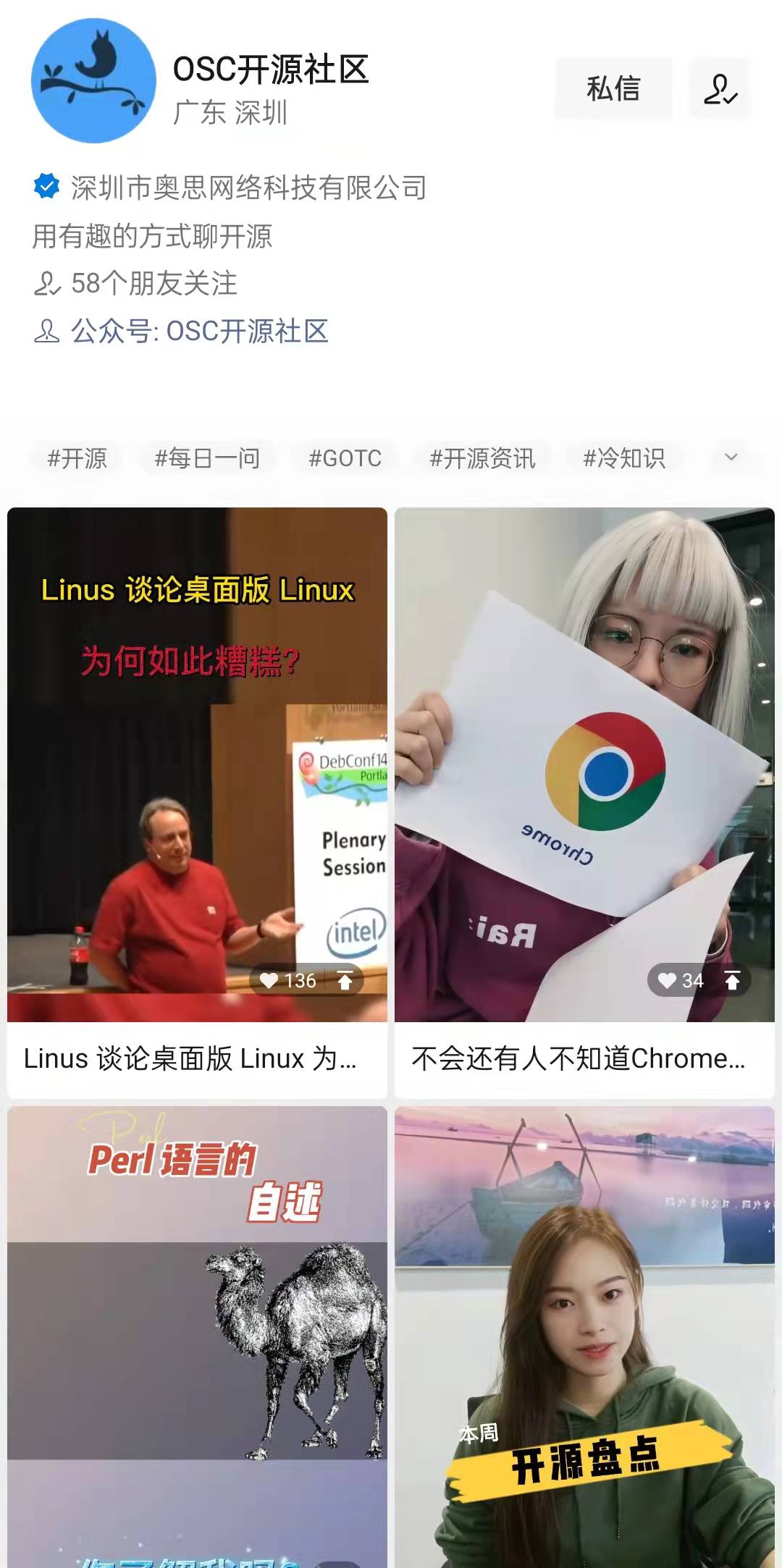Select the #GOTC topic chip
782x1568 pixels.
pyautogui.click(x=345, y=458)
